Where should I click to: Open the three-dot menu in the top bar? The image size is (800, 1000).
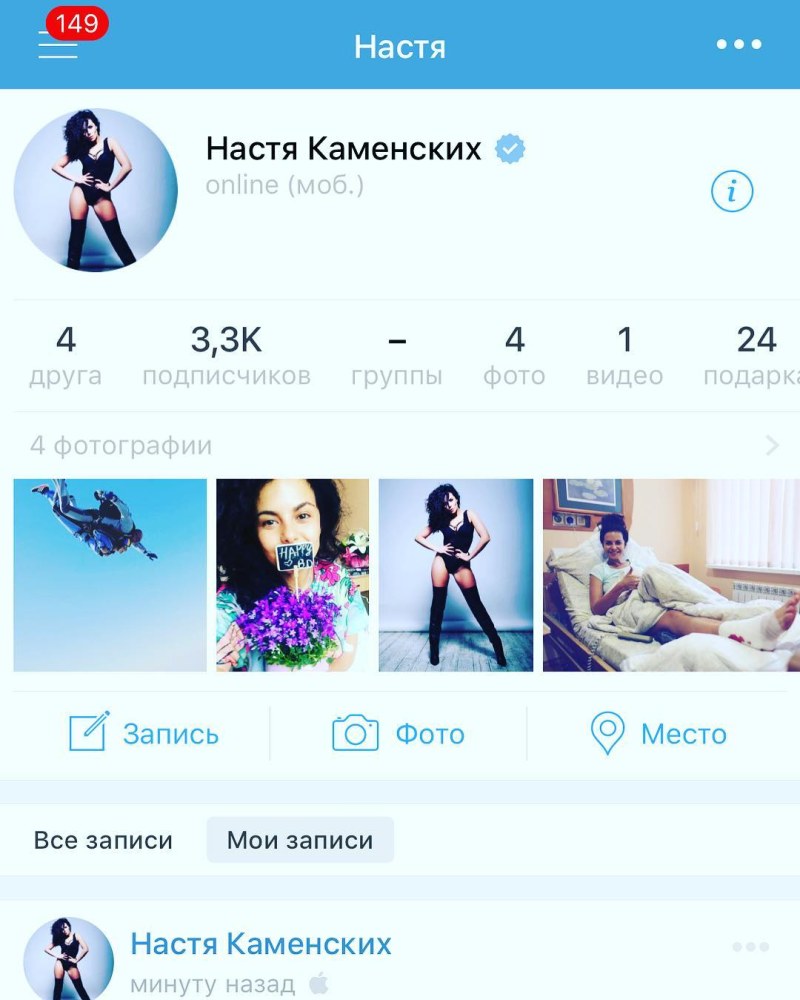click(739, 45)
